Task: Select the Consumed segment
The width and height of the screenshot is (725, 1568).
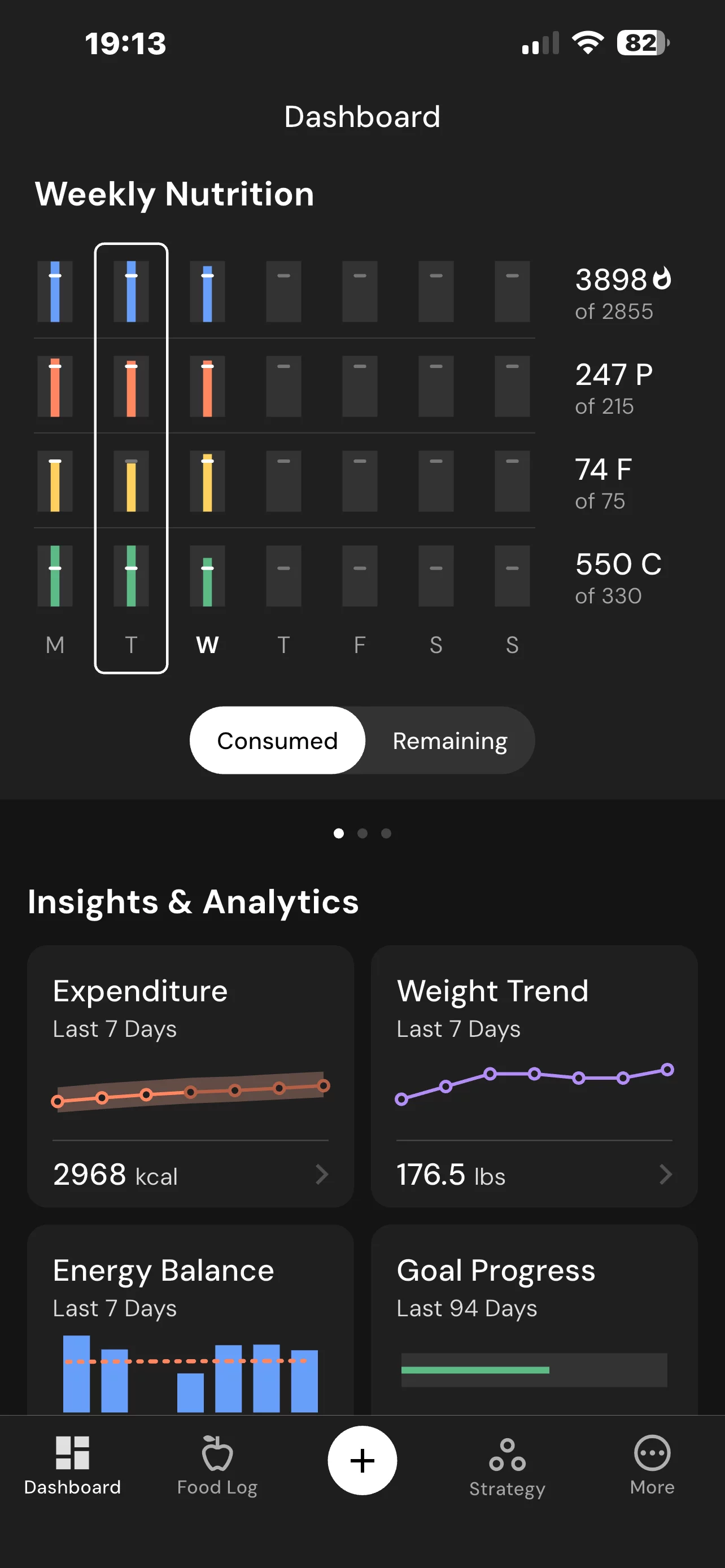Action: (278, 741)
